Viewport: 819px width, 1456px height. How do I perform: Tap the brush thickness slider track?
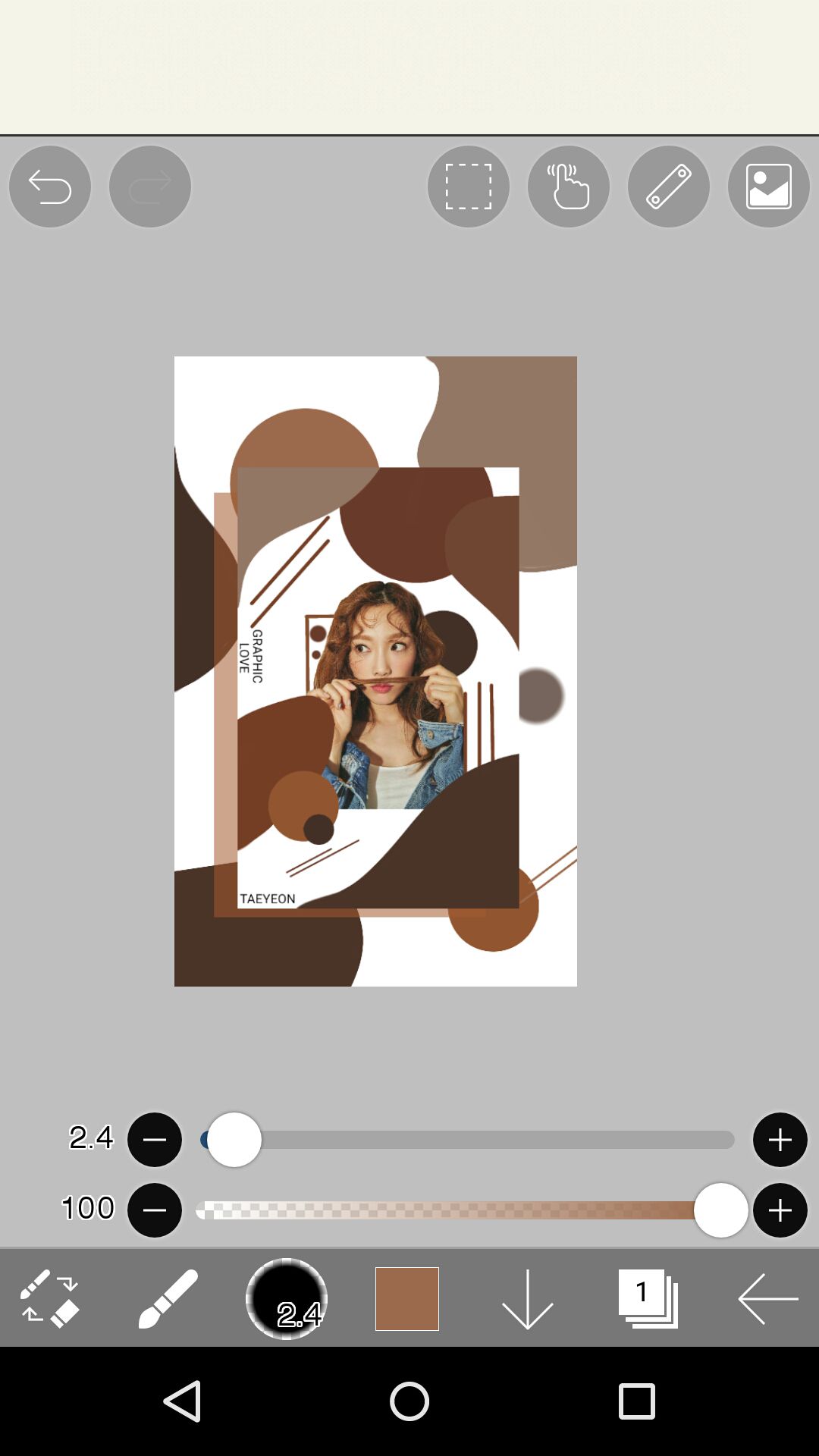tap(467, 1140)
